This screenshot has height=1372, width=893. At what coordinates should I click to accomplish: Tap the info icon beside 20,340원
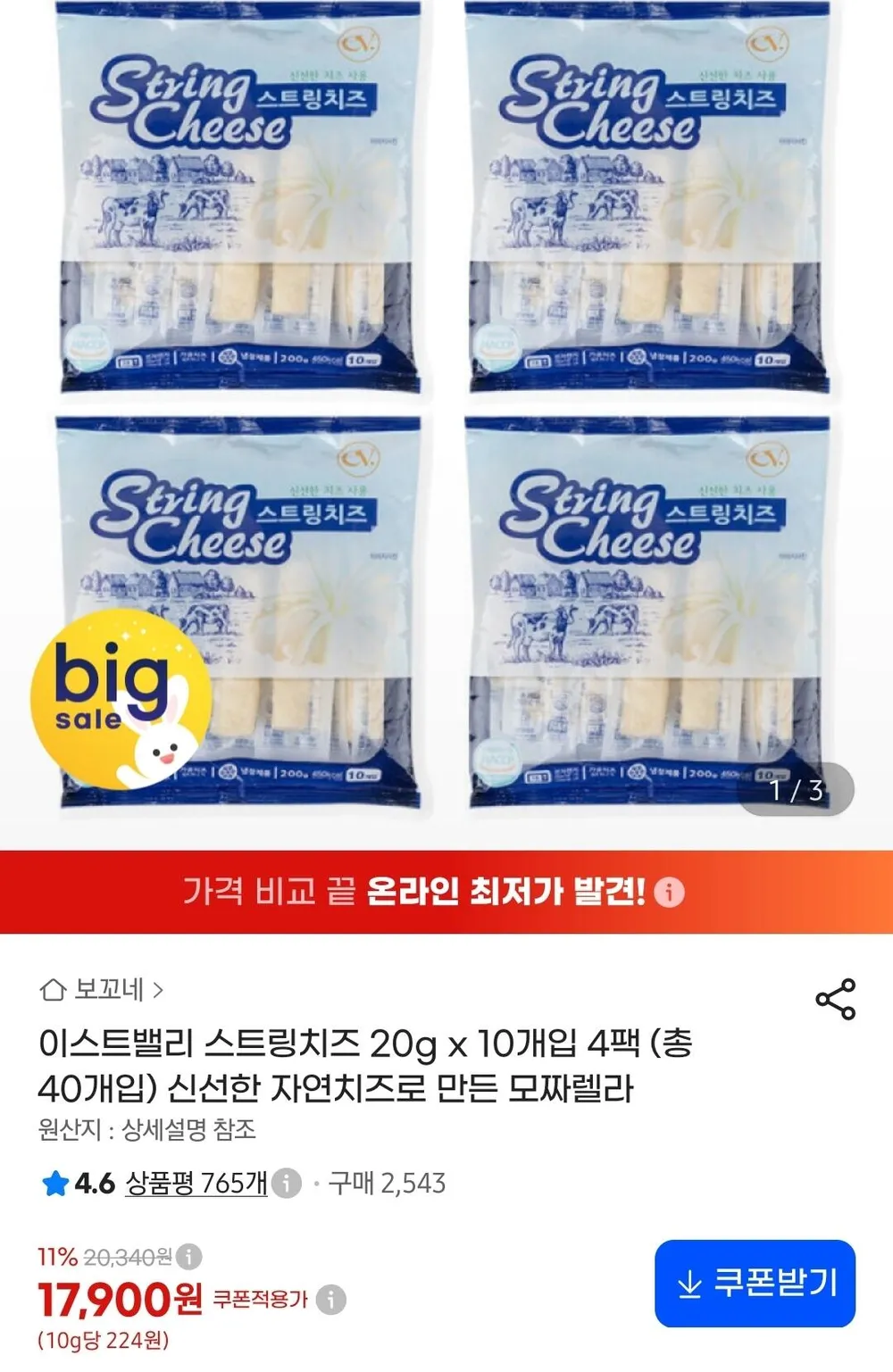(188, 1257)
